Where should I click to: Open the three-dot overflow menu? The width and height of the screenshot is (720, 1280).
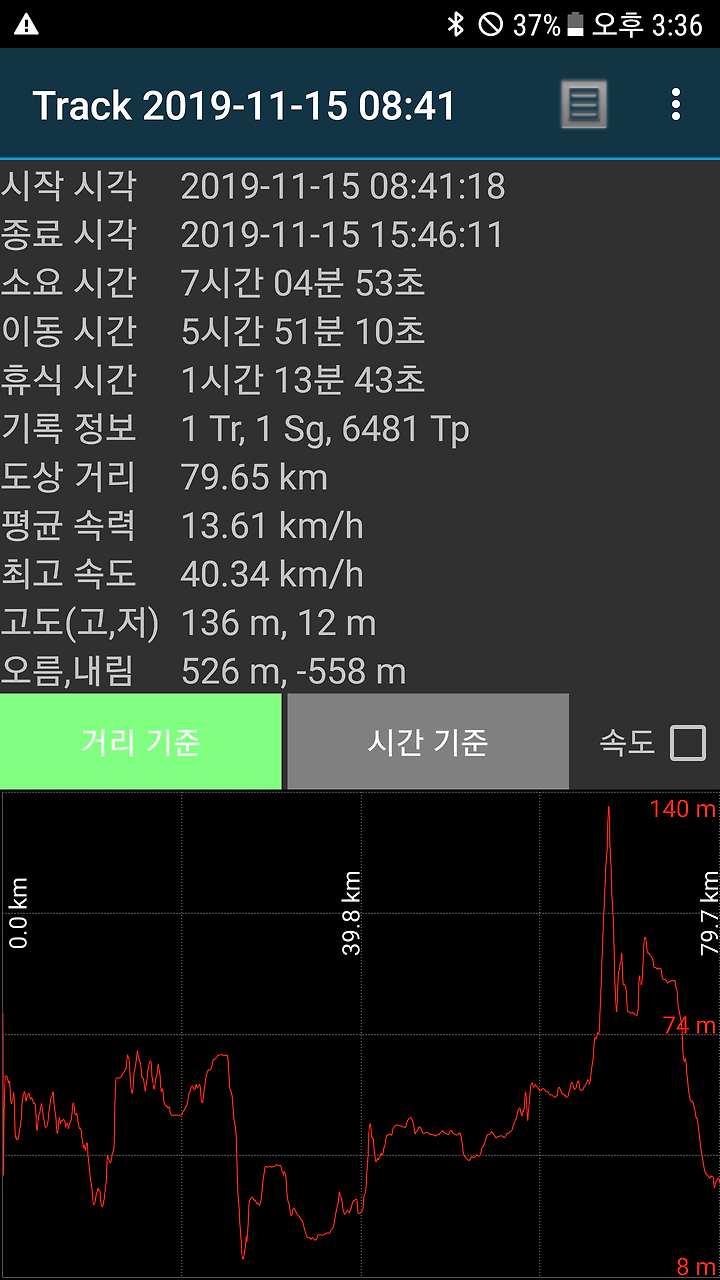pyautogui.click(x=677, y=104)
